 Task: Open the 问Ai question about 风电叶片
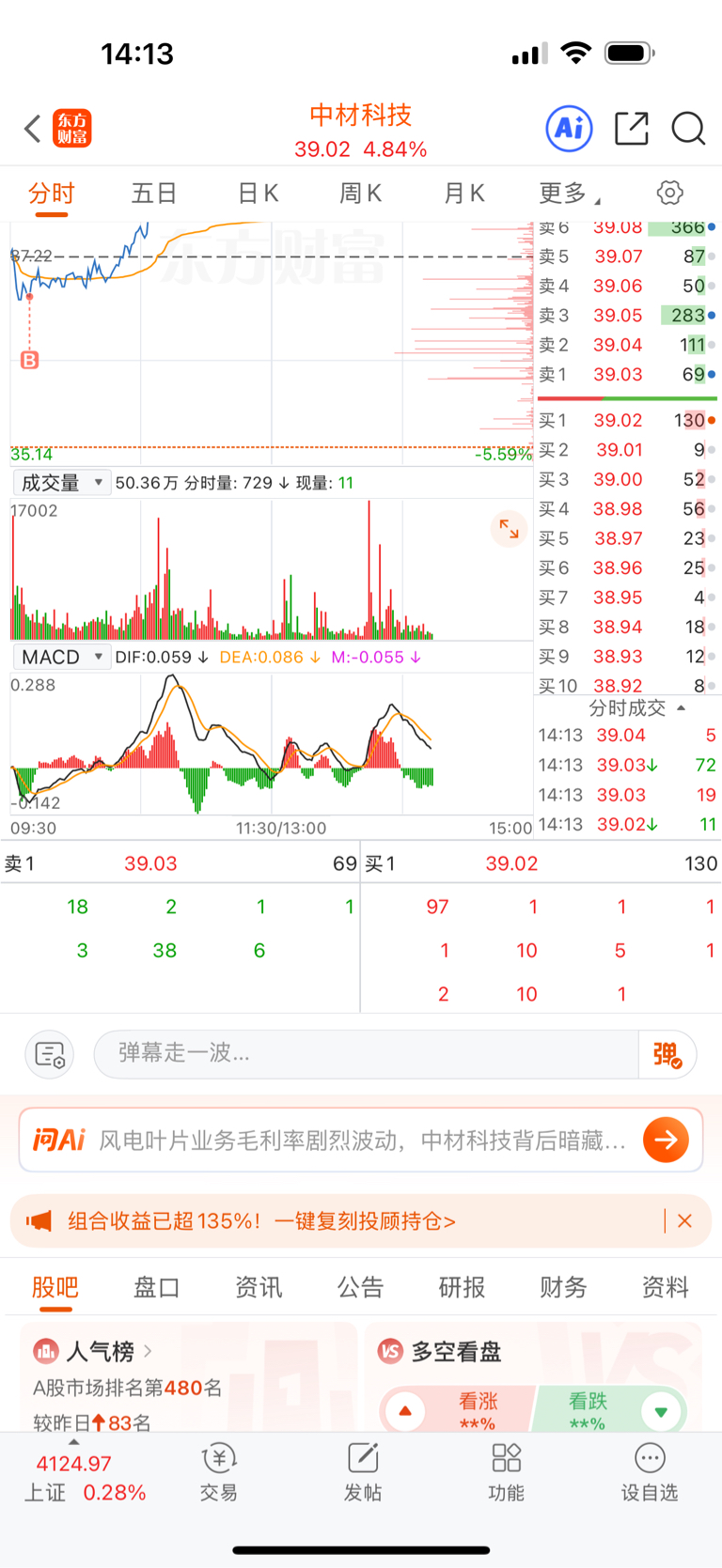[361, 1141]
